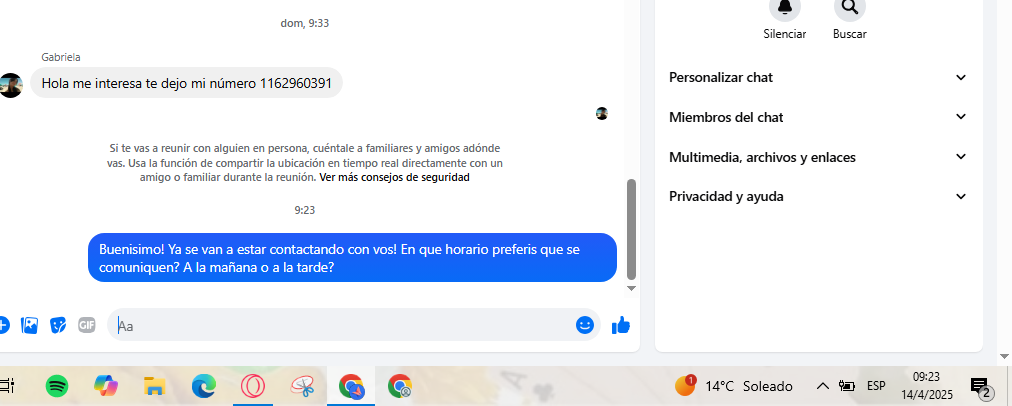Open Gabriela's profile picture
The width and height of the screenshot is (1012, 406).
point(10,85)
